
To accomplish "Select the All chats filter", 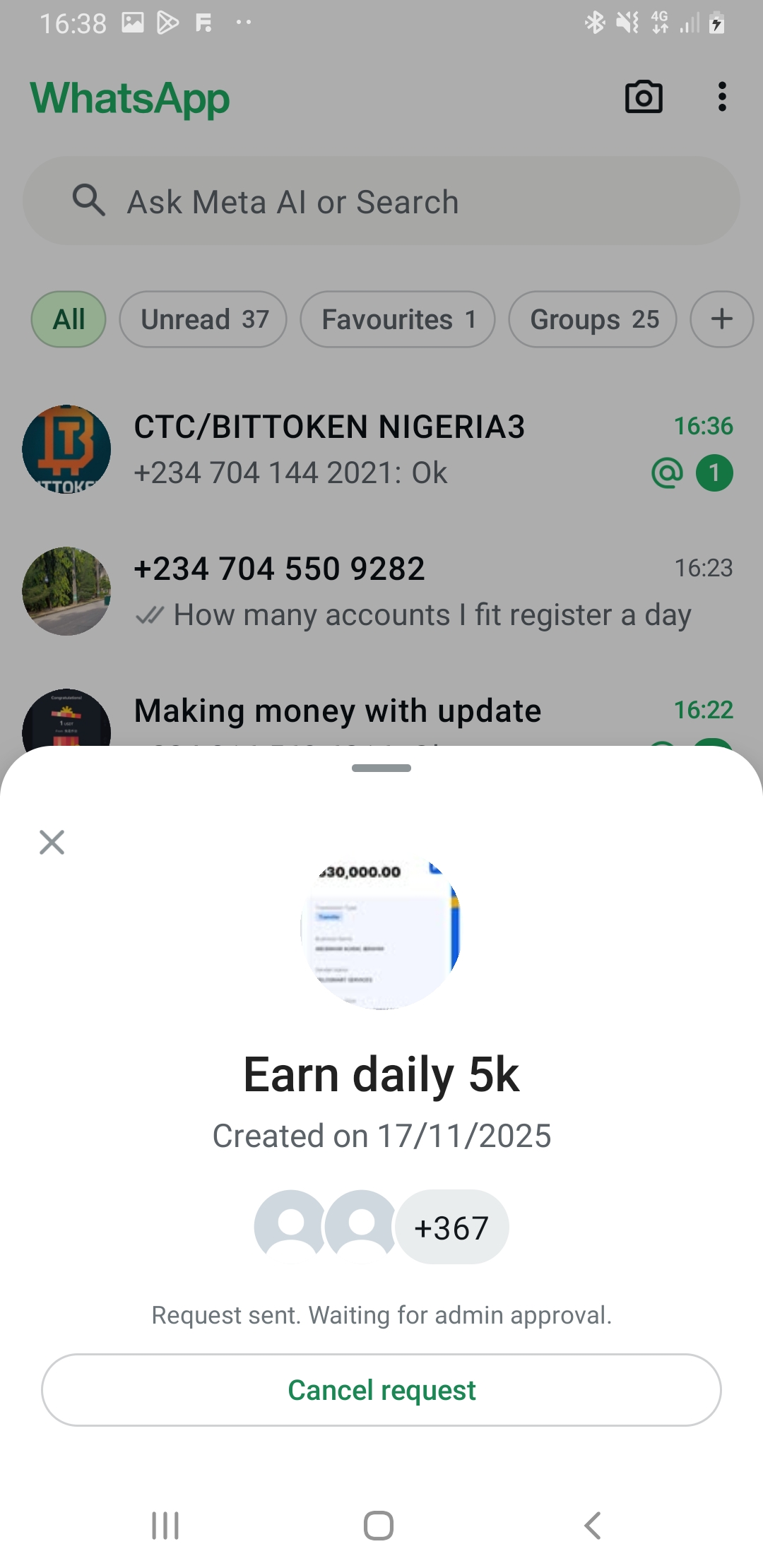I will coord(69,319).
